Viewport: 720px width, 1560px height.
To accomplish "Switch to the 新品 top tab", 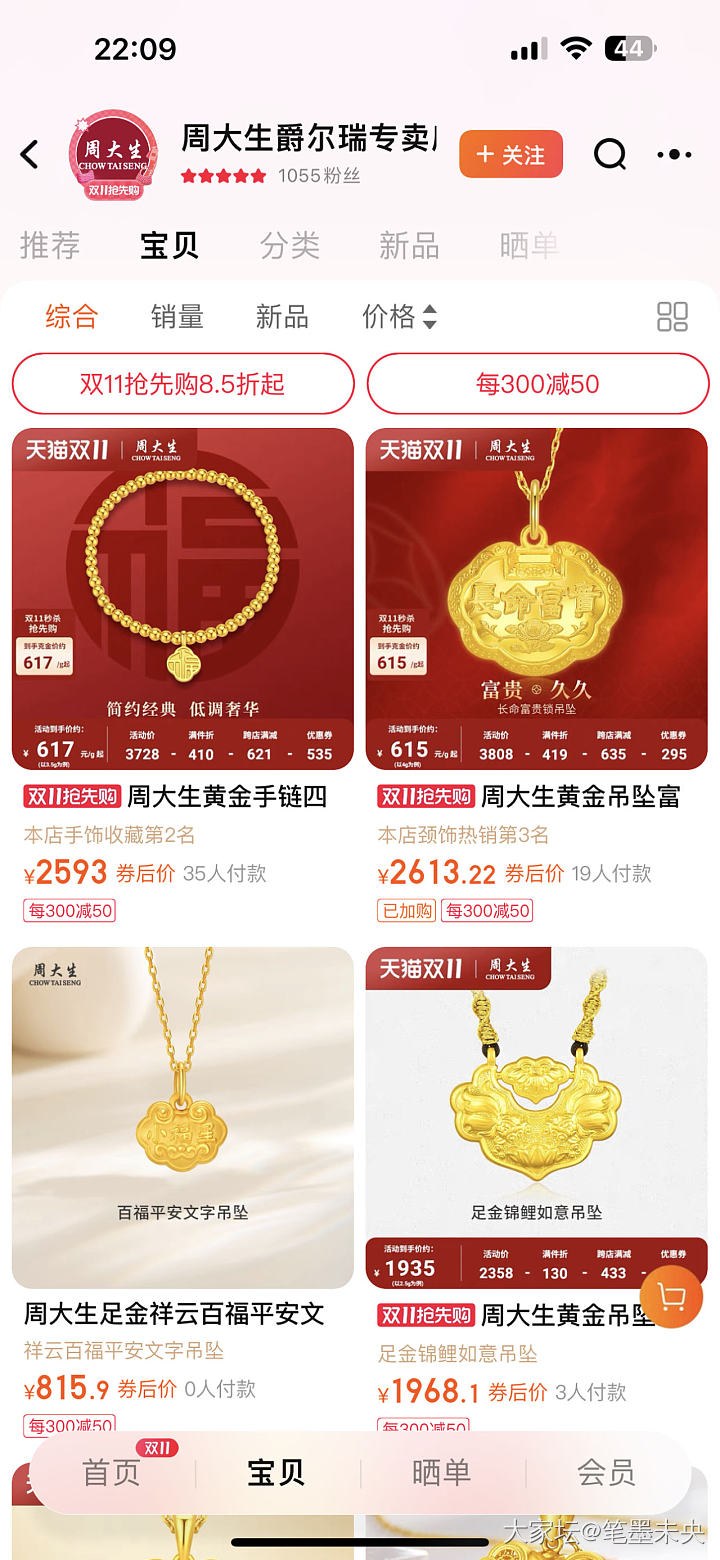I will 409,245.
